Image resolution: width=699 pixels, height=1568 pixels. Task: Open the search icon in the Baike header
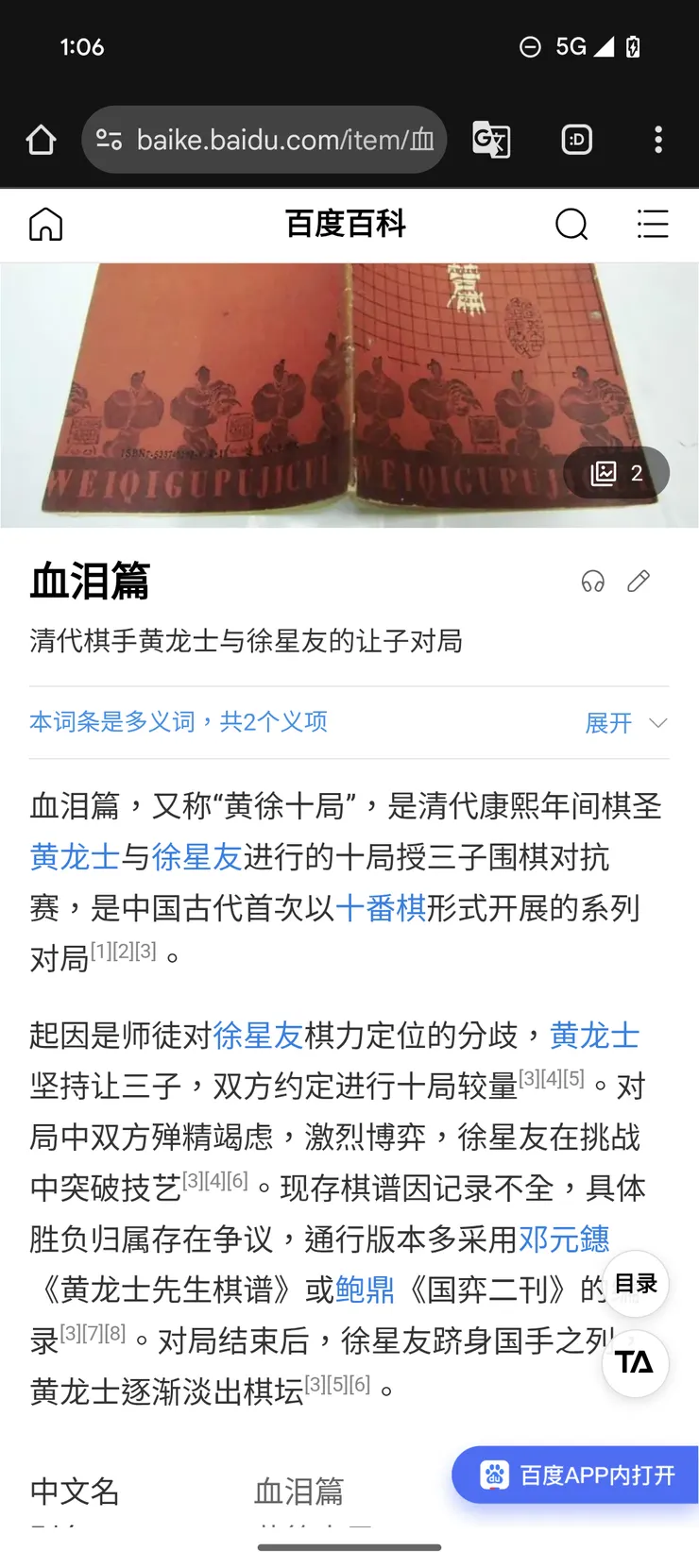571,225
